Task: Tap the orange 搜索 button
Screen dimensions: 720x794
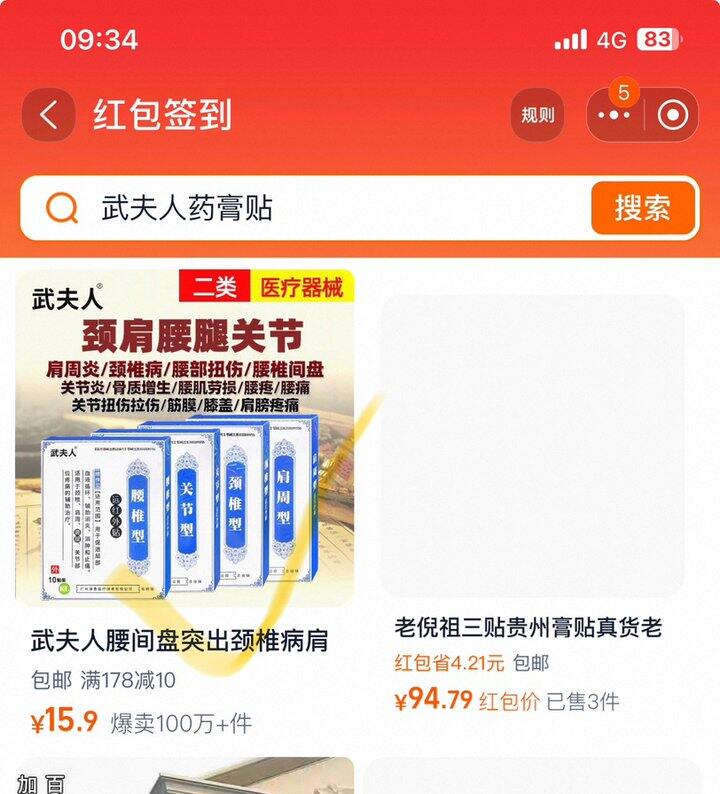Action: coord(642,208)
